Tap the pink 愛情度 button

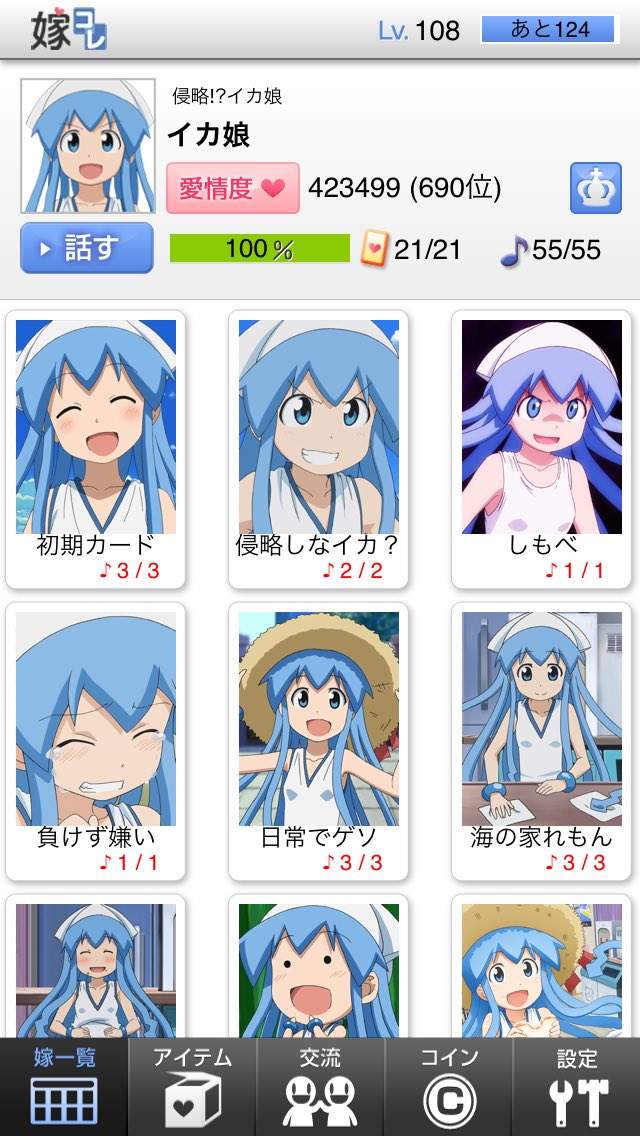click(x=233, y=188)
